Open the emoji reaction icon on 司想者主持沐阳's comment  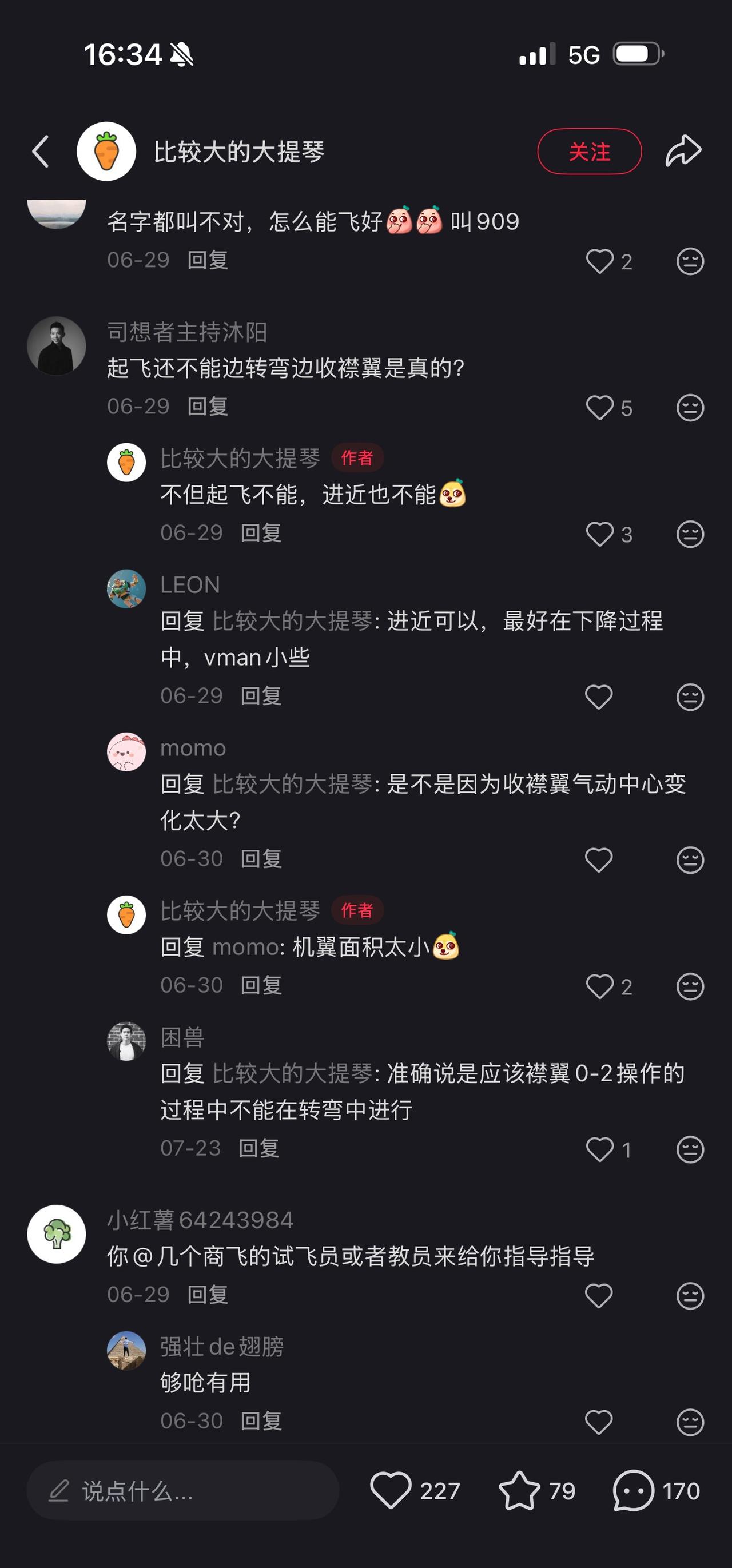coord(690,408)
